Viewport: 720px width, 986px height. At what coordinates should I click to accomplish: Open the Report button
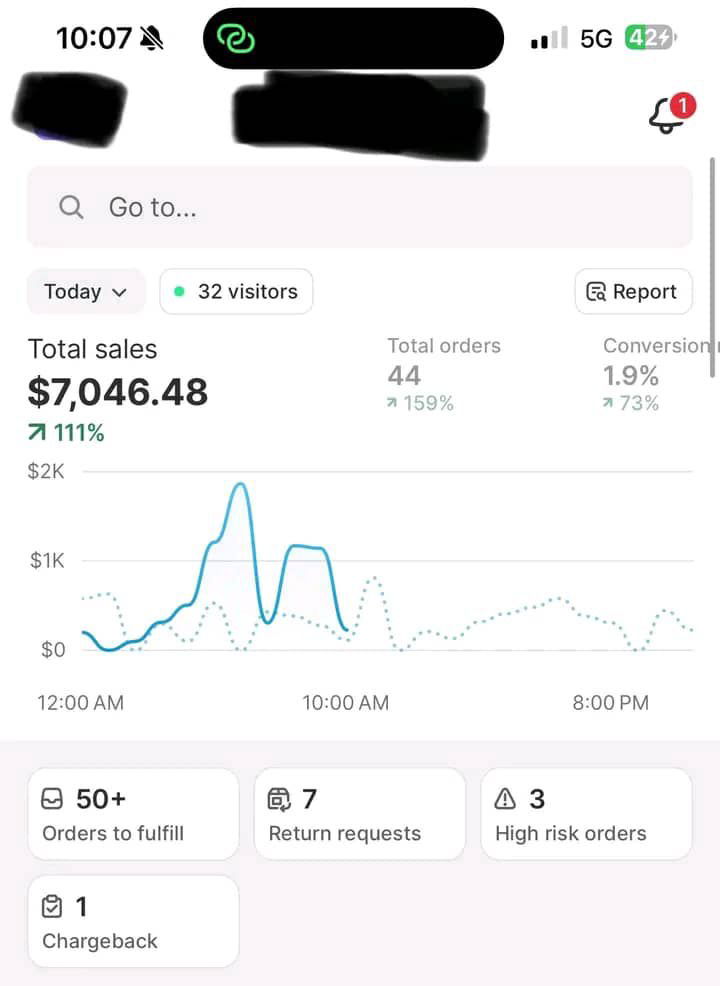click(x=633, y=292)
